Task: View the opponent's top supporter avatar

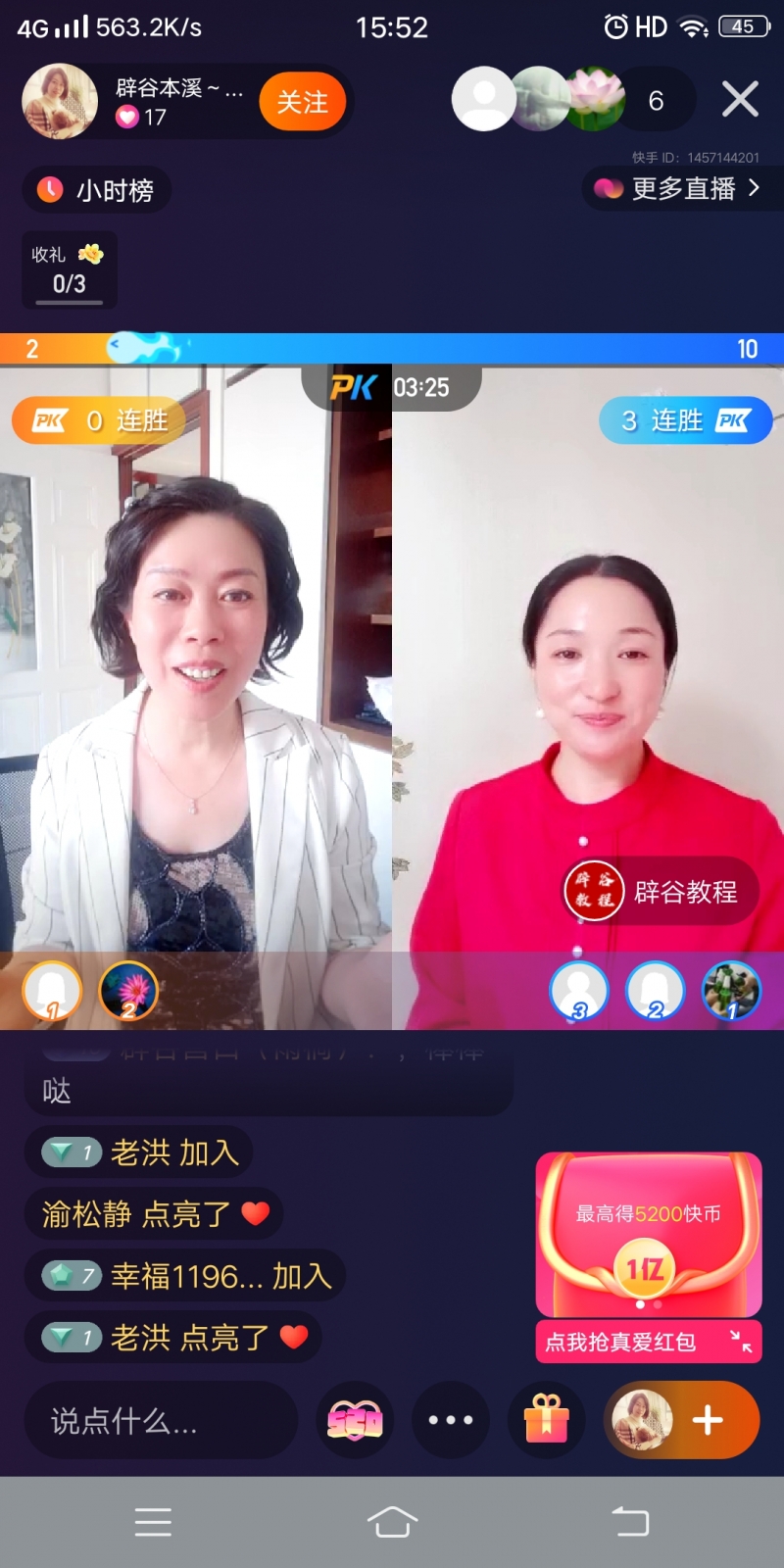Action: 731,991
